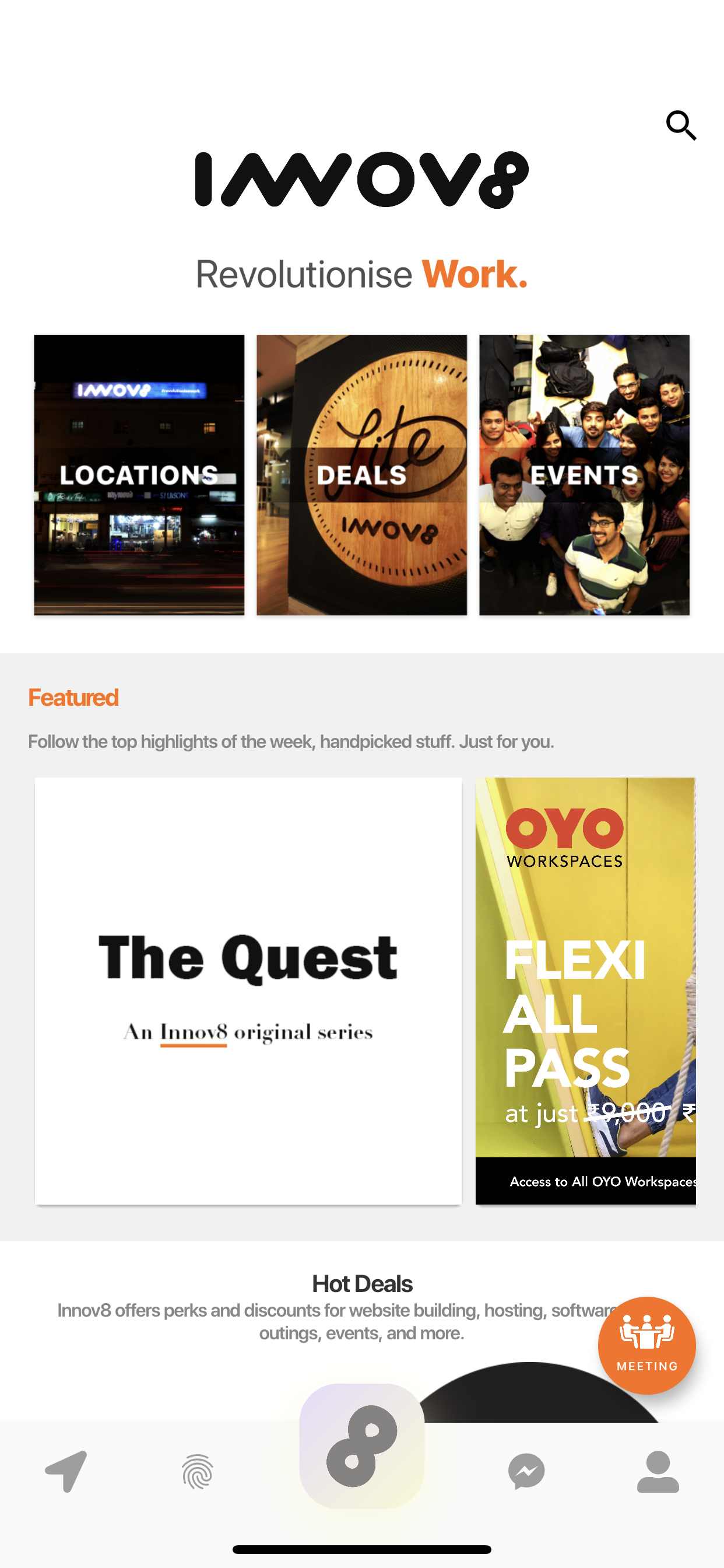Switch to the messenger chat tab
Viewport: 724px width, 1568px height.
point(526,1472)
